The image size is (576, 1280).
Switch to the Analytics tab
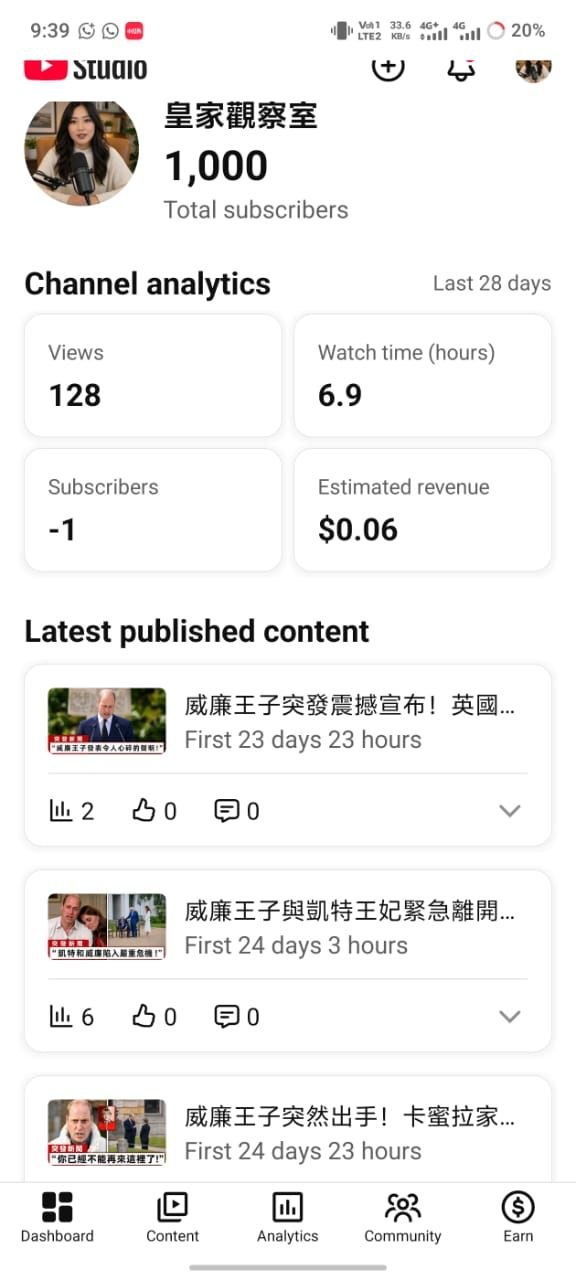287,1217
